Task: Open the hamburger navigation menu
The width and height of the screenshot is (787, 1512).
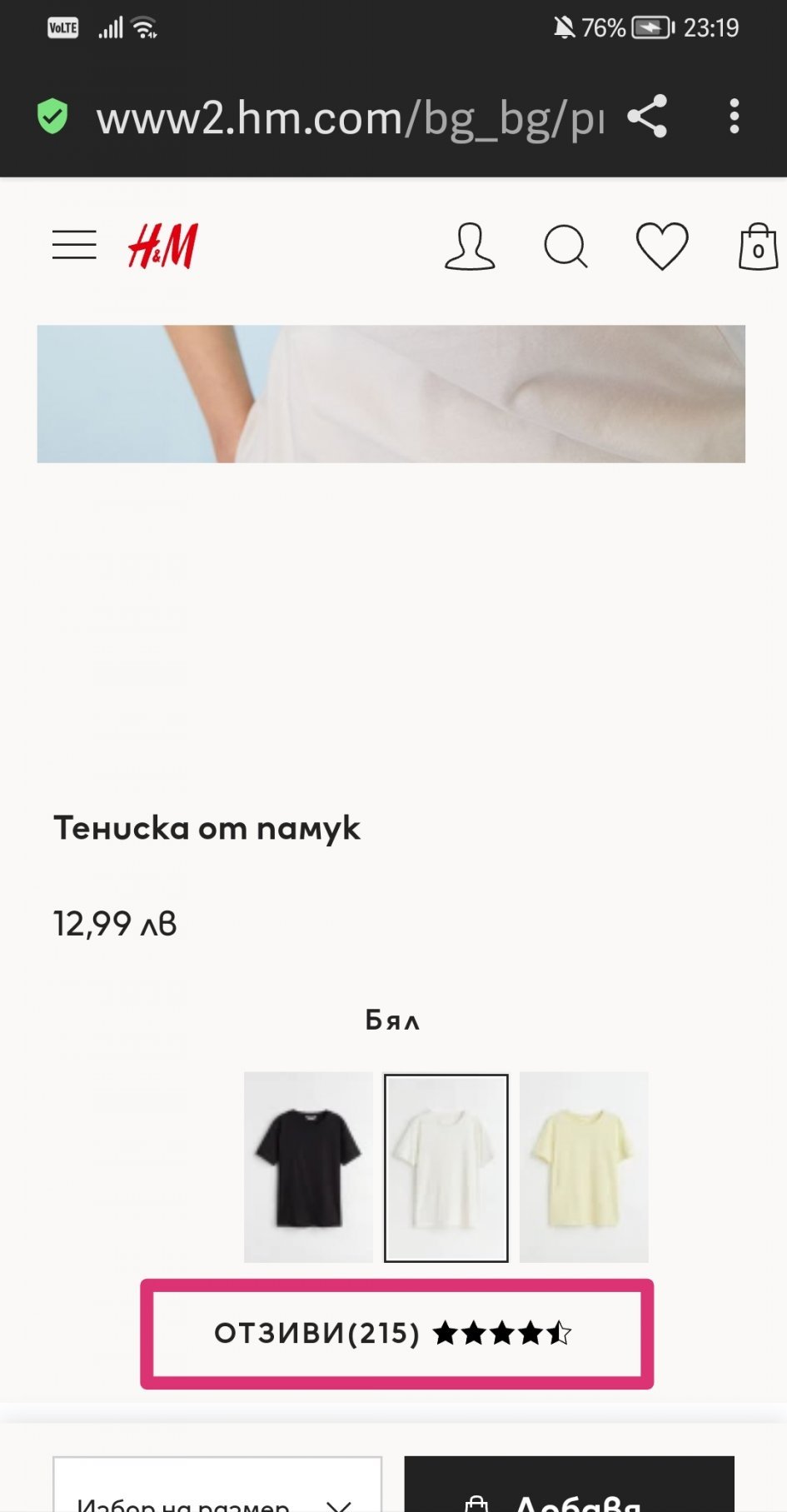Action: 74,245
